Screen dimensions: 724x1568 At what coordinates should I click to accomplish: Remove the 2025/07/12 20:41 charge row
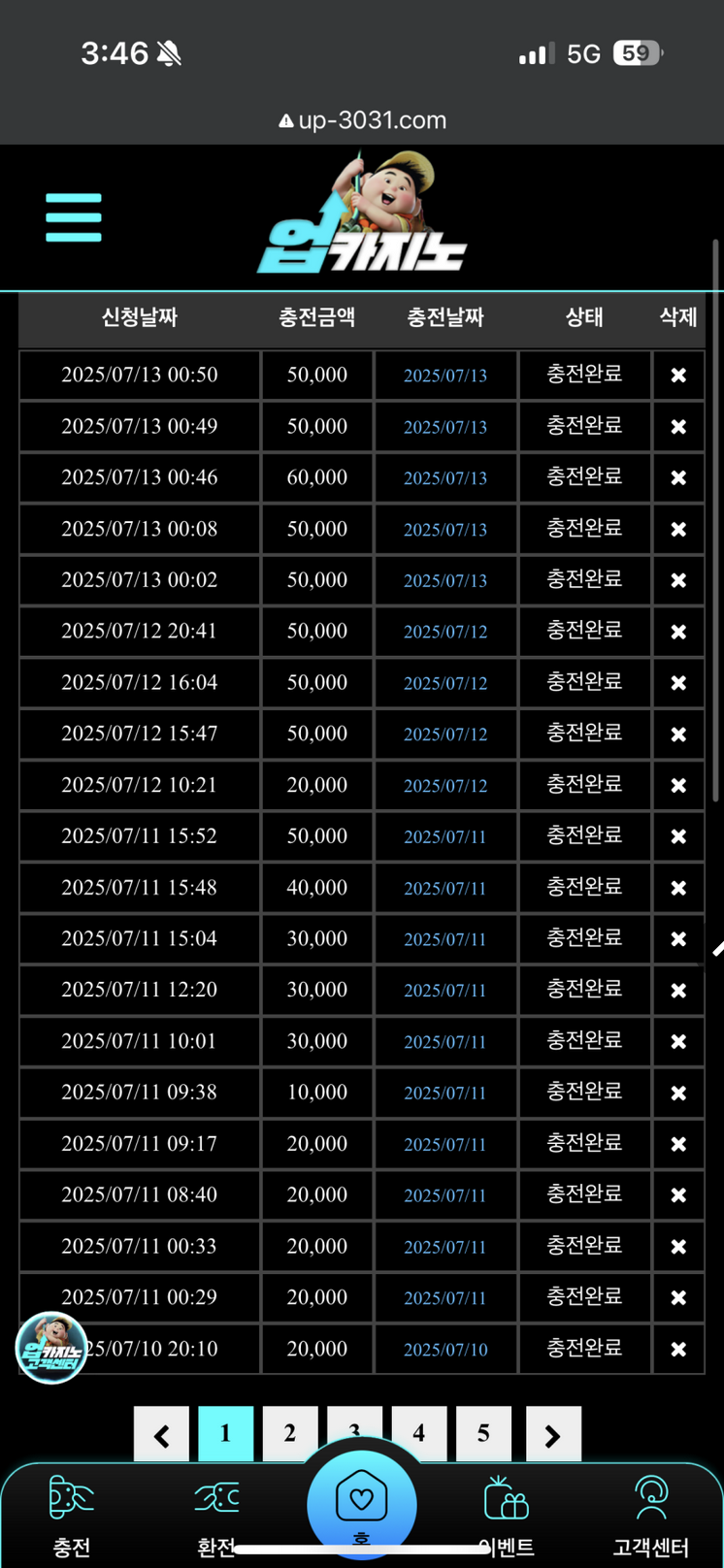[678, 632]
